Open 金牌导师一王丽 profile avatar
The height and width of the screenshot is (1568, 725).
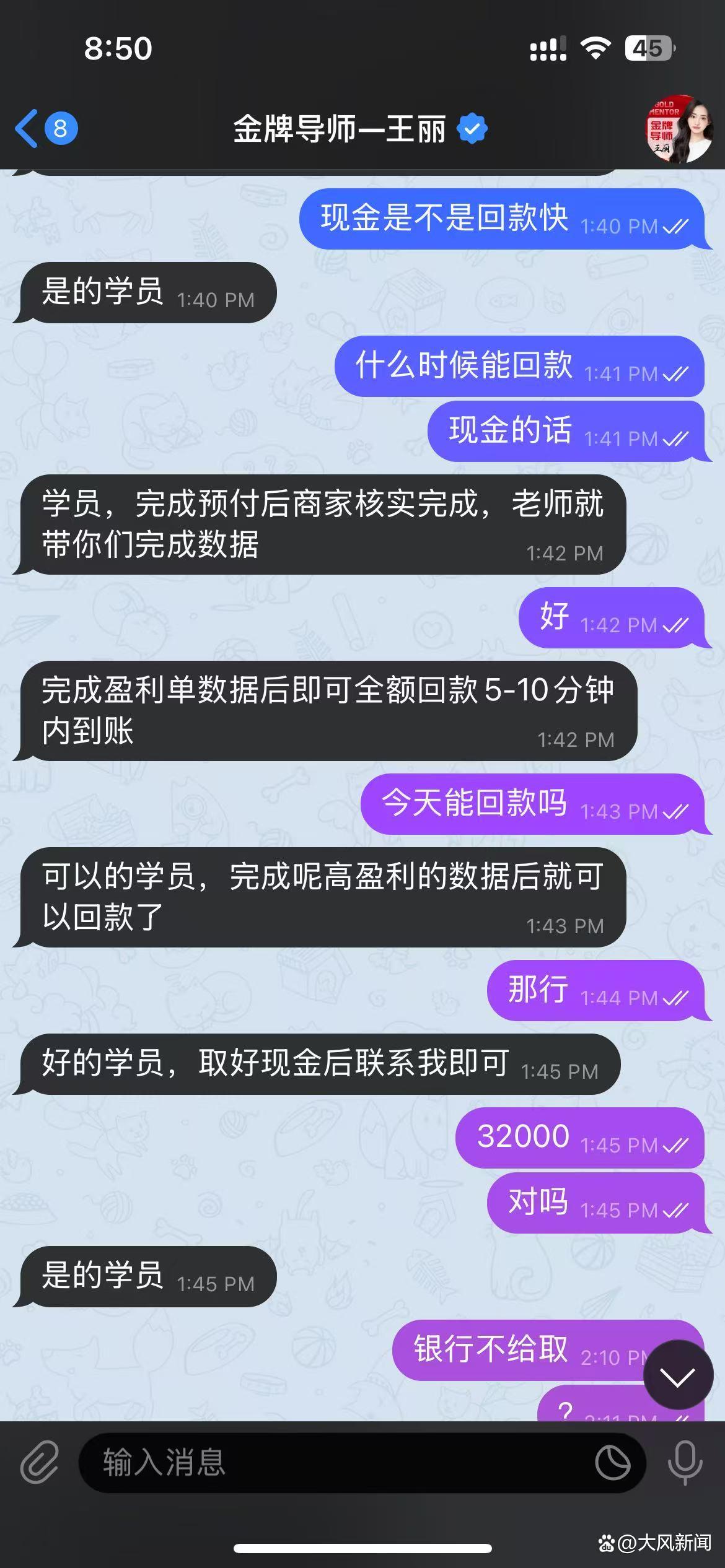click(x=680, y=129)
